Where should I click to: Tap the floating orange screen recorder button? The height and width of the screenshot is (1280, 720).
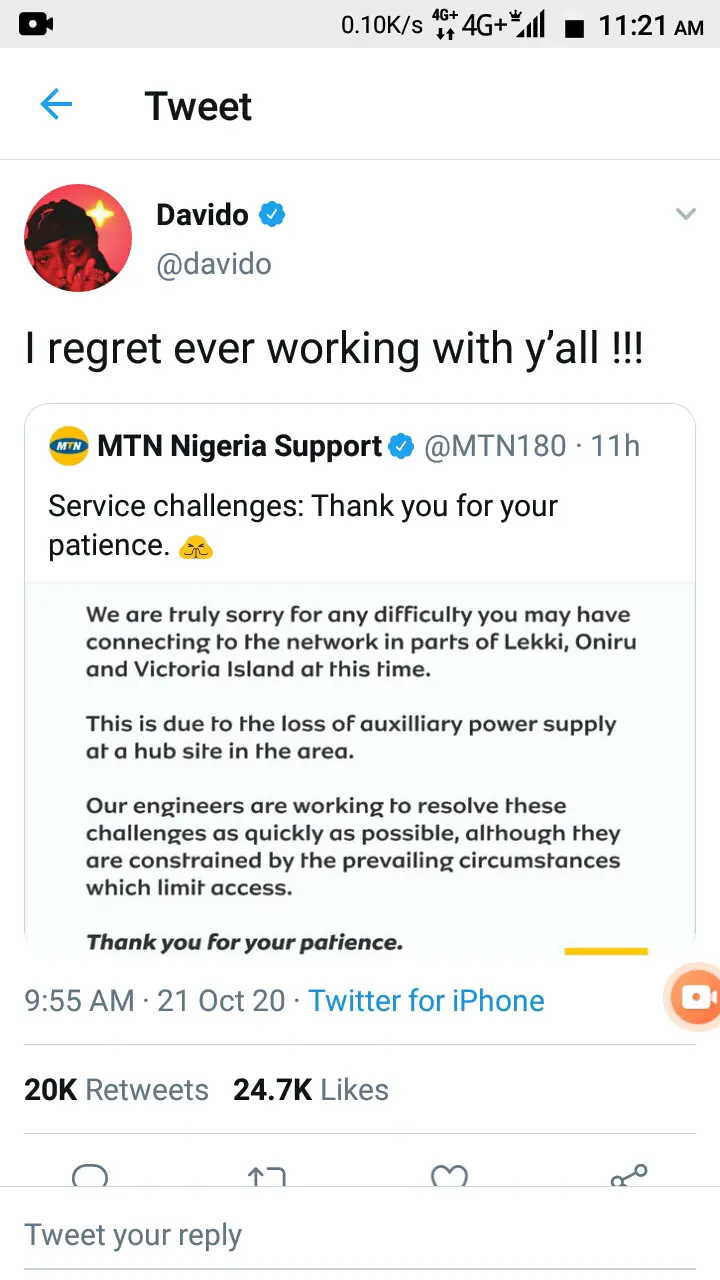pyautogui.click(x=694, y=996)
